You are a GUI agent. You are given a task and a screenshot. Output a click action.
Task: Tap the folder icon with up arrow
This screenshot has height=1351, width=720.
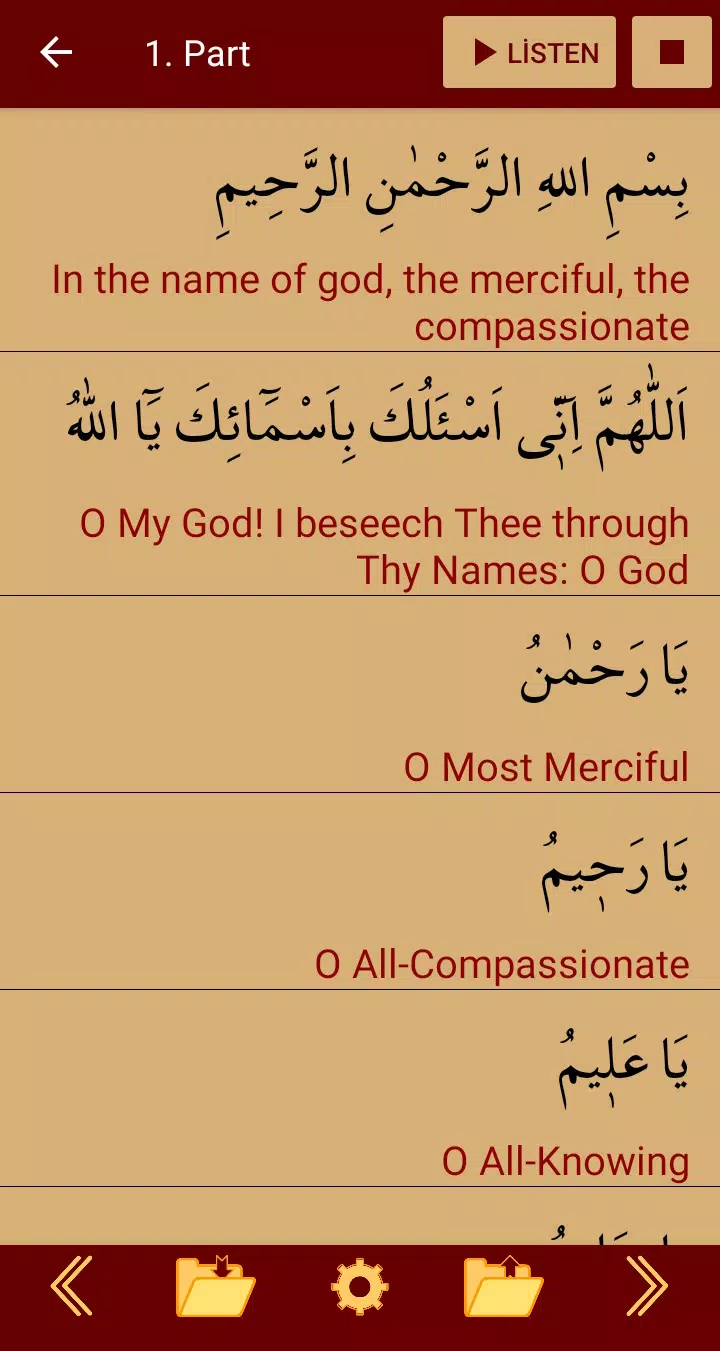(x=503, y=1287)
